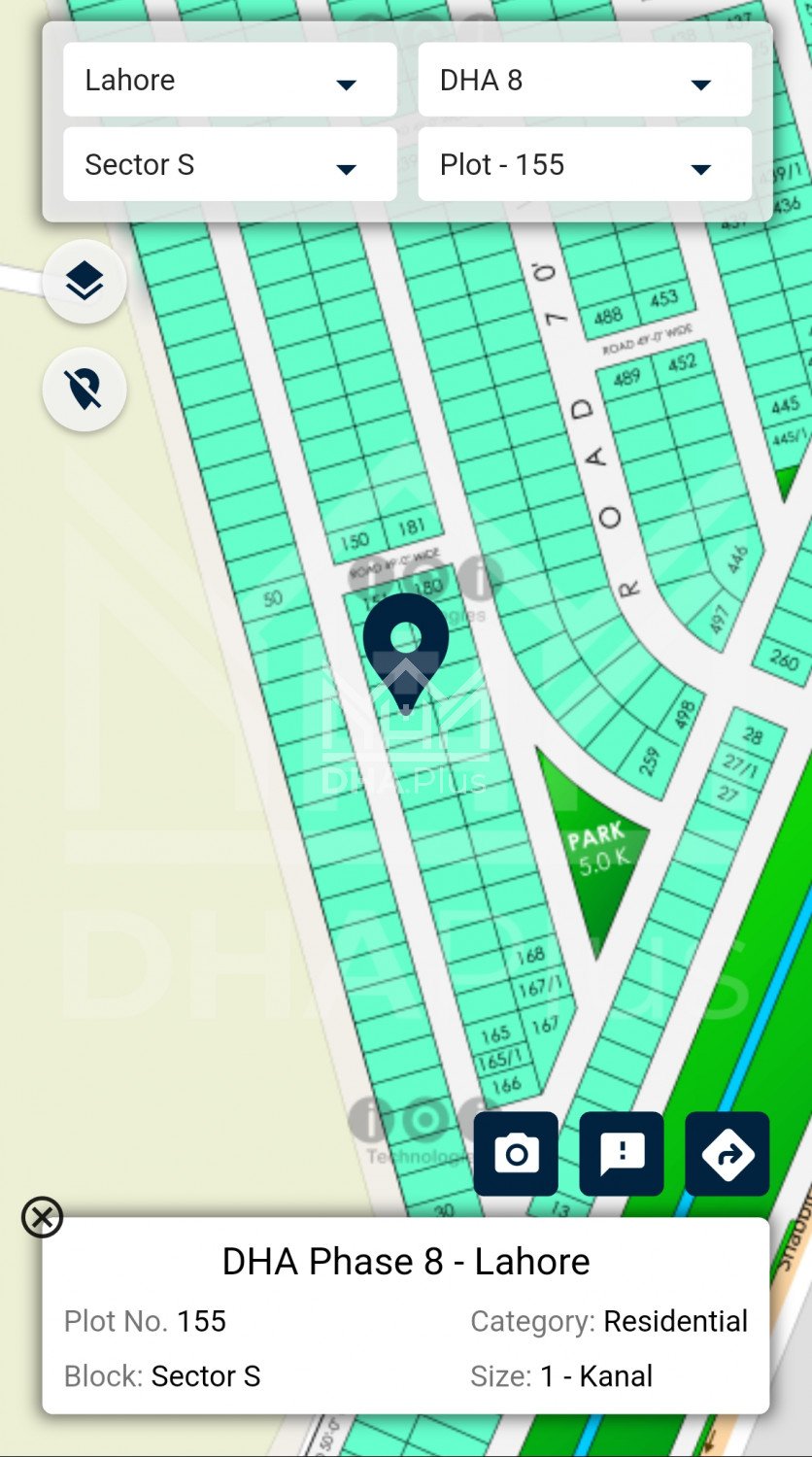Close the plot details card

pyautogui.click(x=42, y=1217)
